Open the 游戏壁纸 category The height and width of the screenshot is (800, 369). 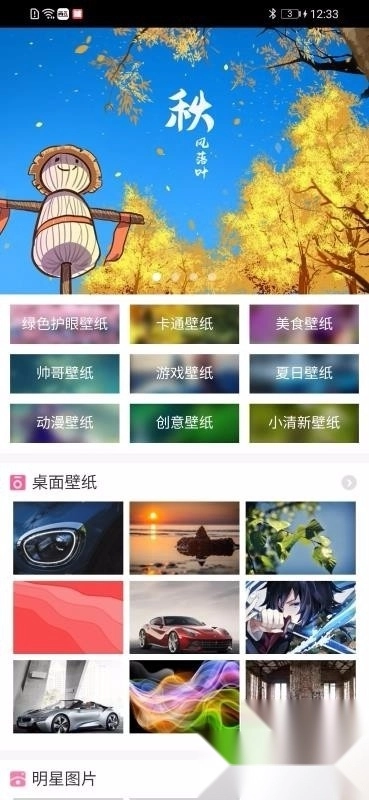184,373
